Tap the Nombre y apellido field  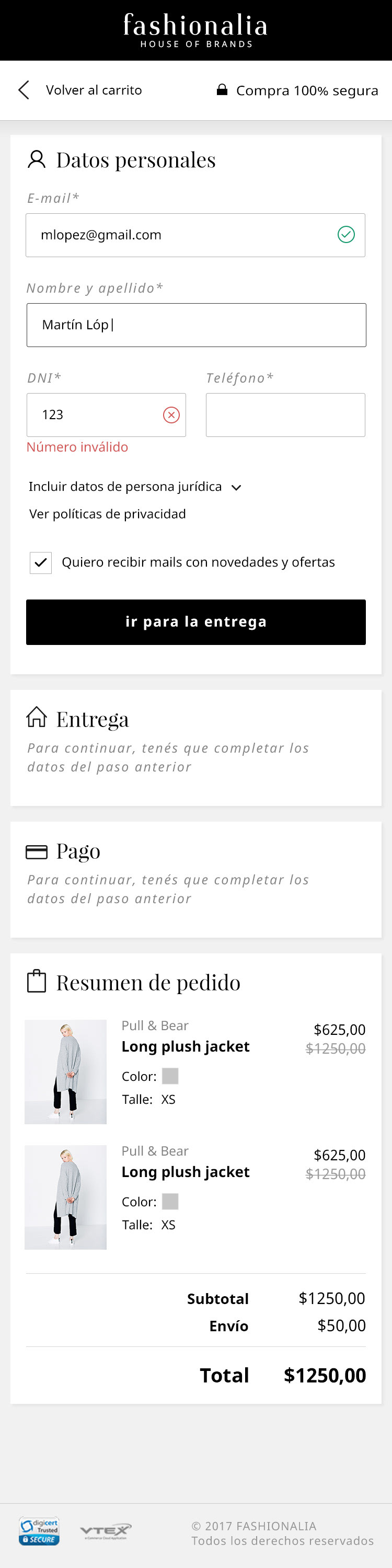coord(196,325)
